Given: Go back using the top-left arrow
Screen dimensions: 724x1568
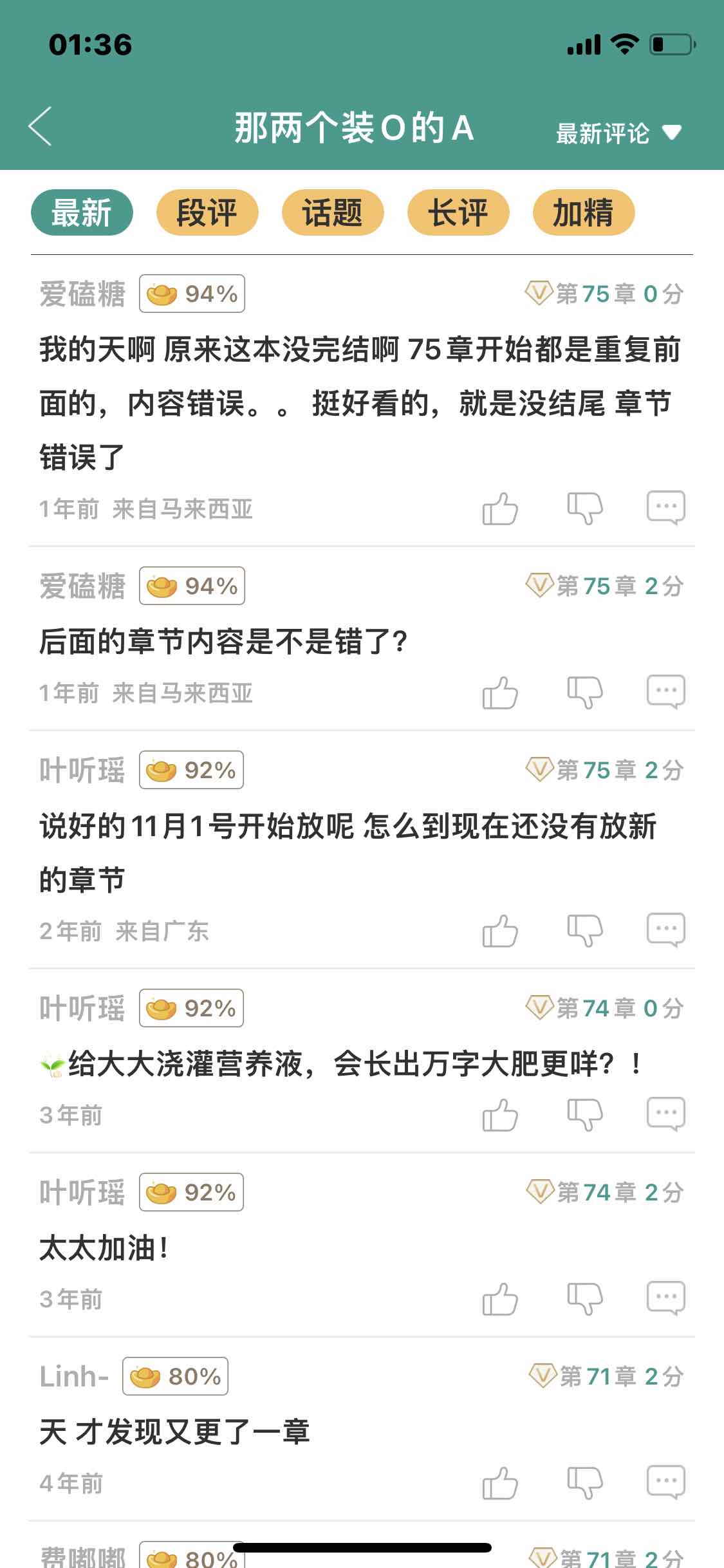Looking at the screenshot, I should click(x=40, y=126).
